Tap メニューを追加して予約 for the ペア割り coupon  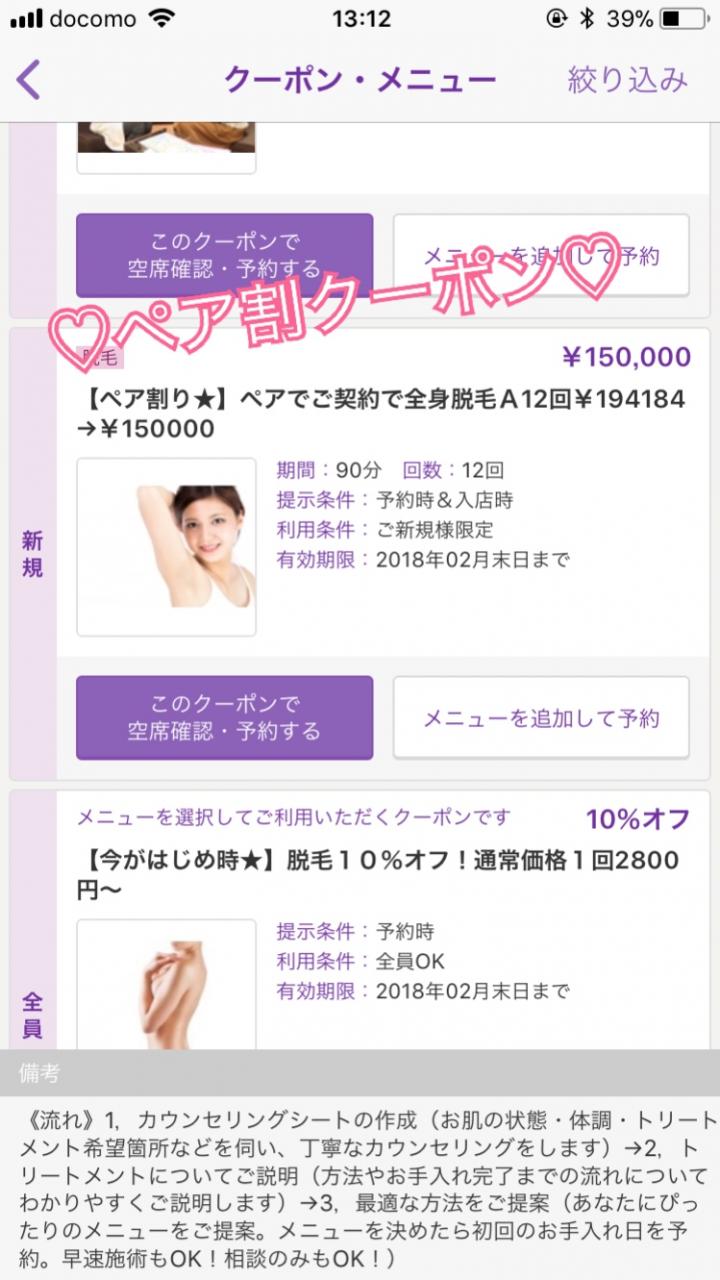pyautogui.click(x=541, y=717)
